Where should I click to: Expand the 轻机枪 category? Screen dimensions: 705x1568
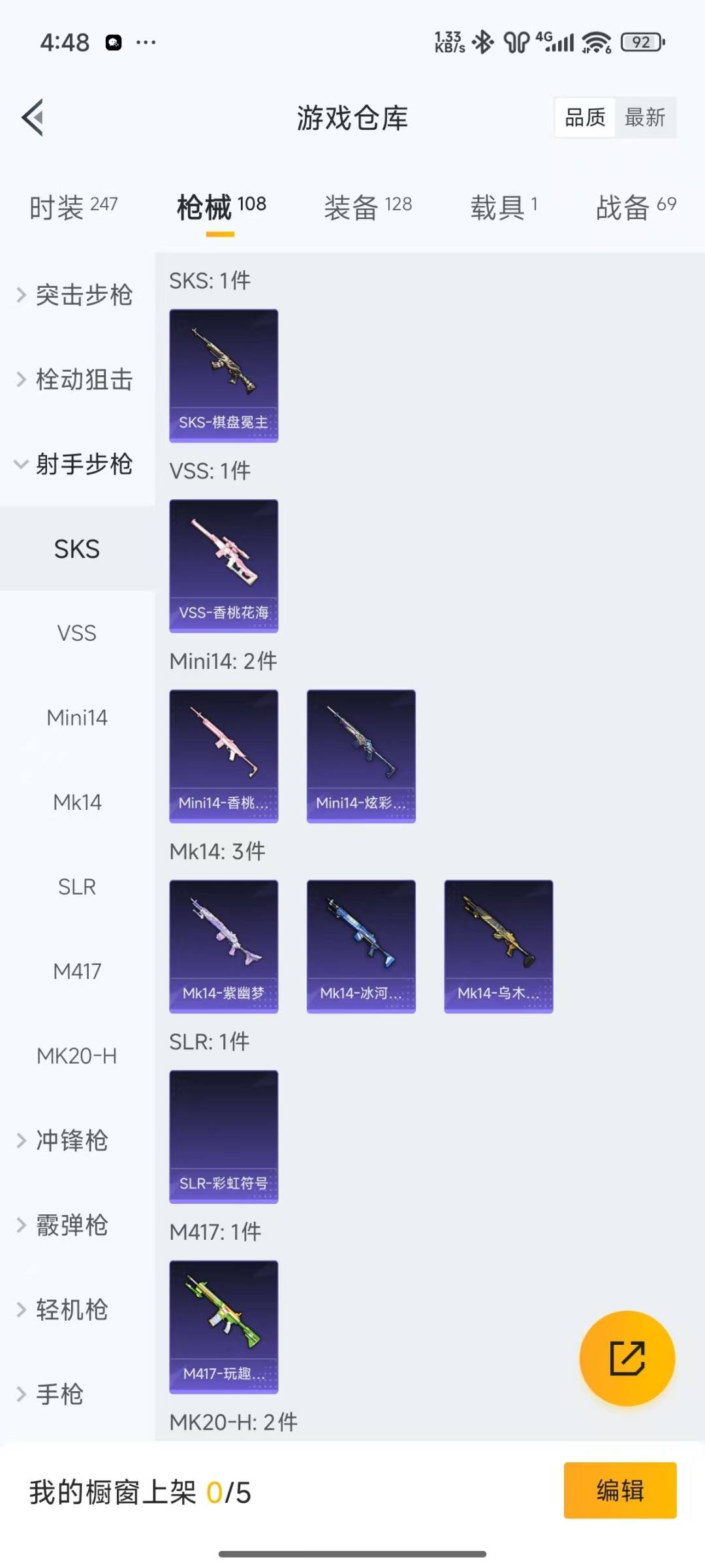point(72,1310)
